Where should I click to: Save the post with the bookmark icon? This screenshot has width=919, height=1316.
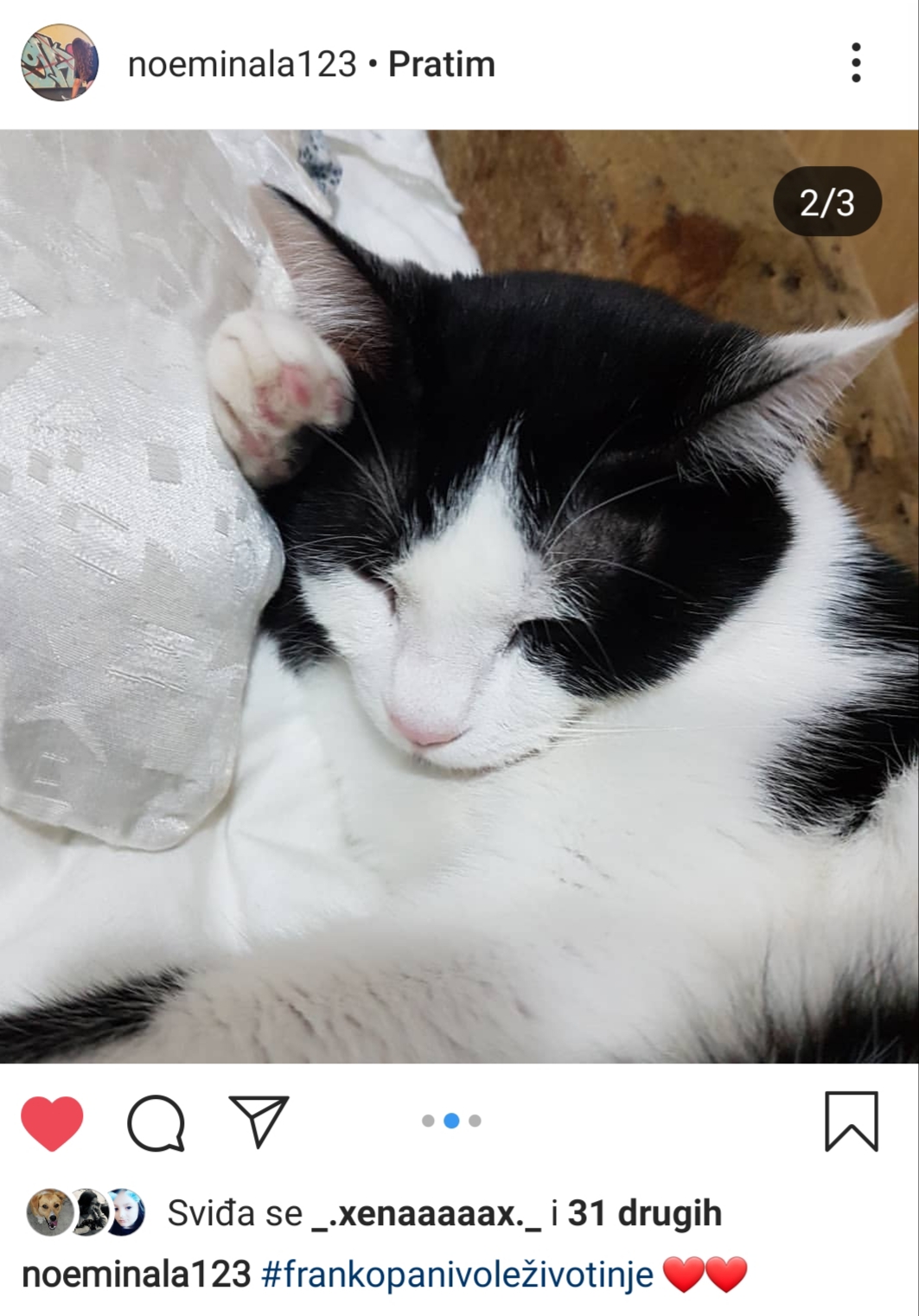point(851,1121)
